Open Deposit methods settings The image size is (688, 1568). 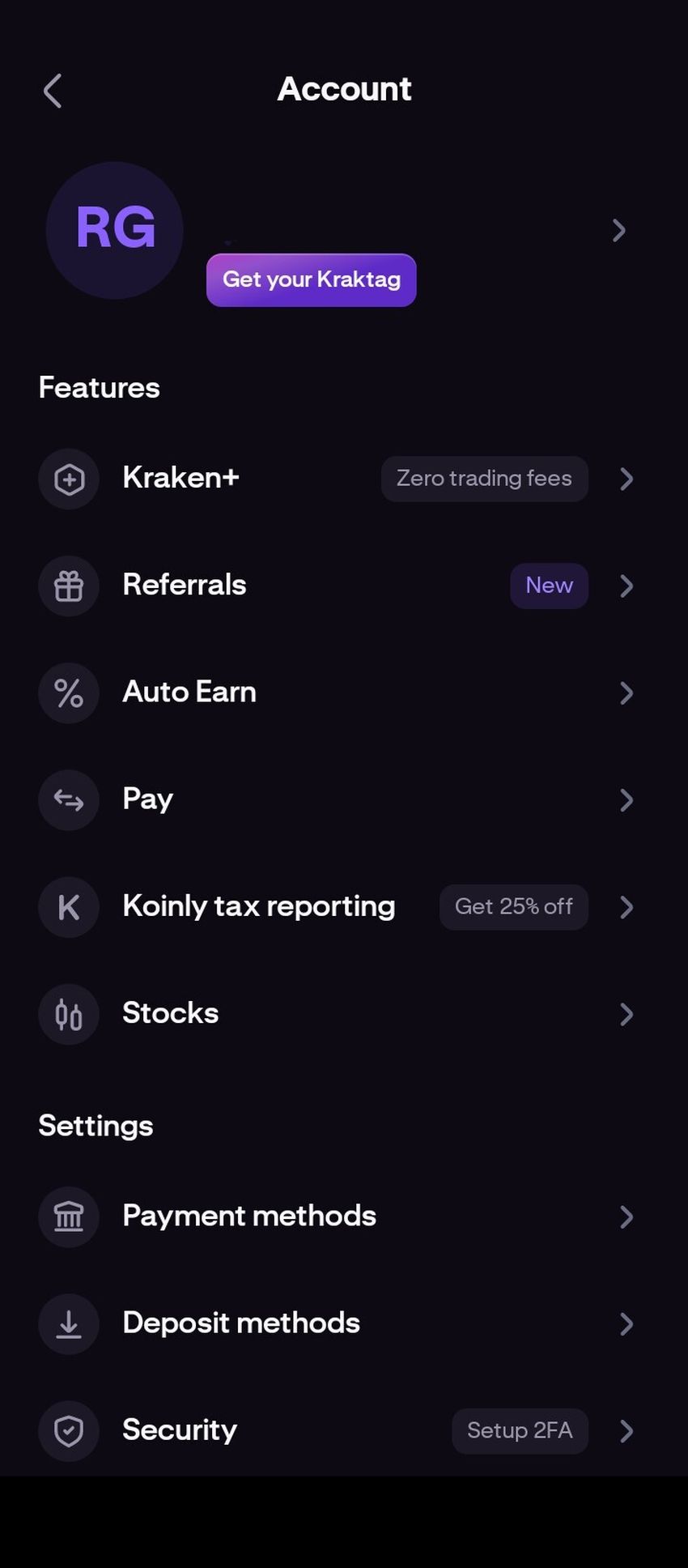(x=336, y=1323)
